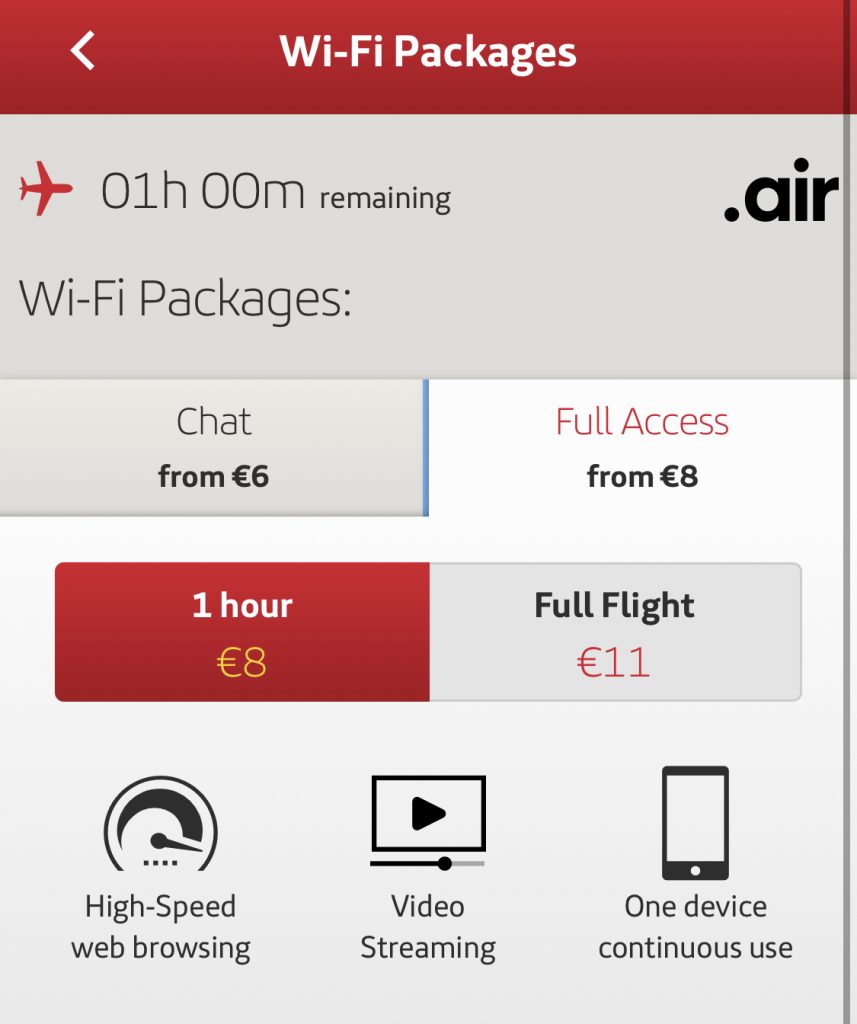The width and height of the screenshot is (857, 1024).
Task: Choose the 1 hour €8 option
Action: 242,632
